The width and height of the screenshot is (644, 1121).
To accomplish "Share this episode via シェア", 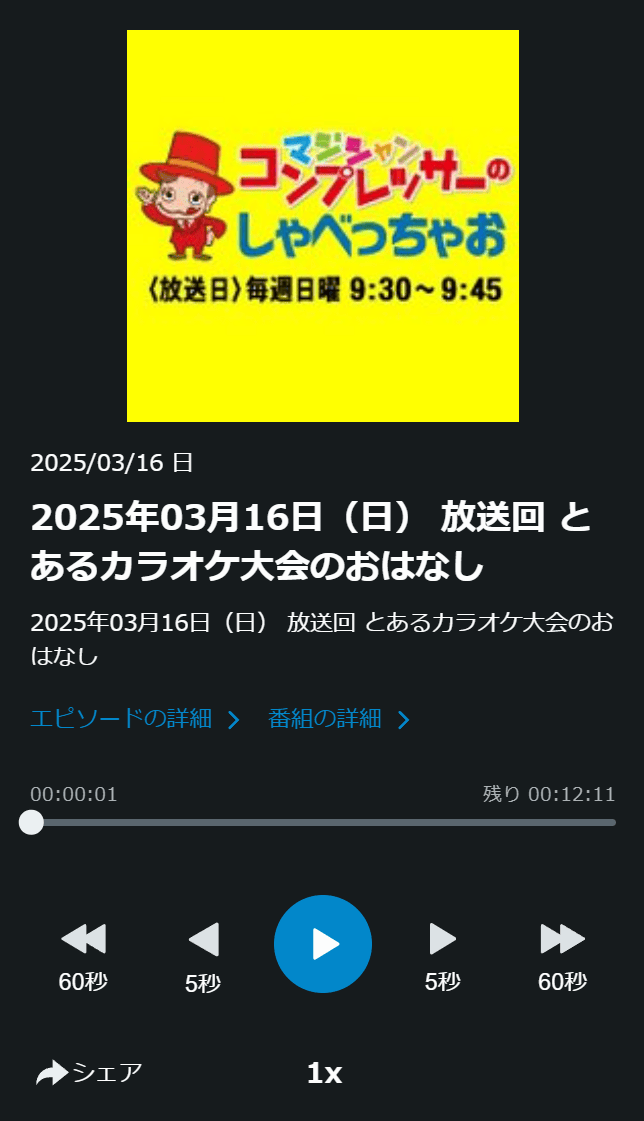I will [89, 1073].
